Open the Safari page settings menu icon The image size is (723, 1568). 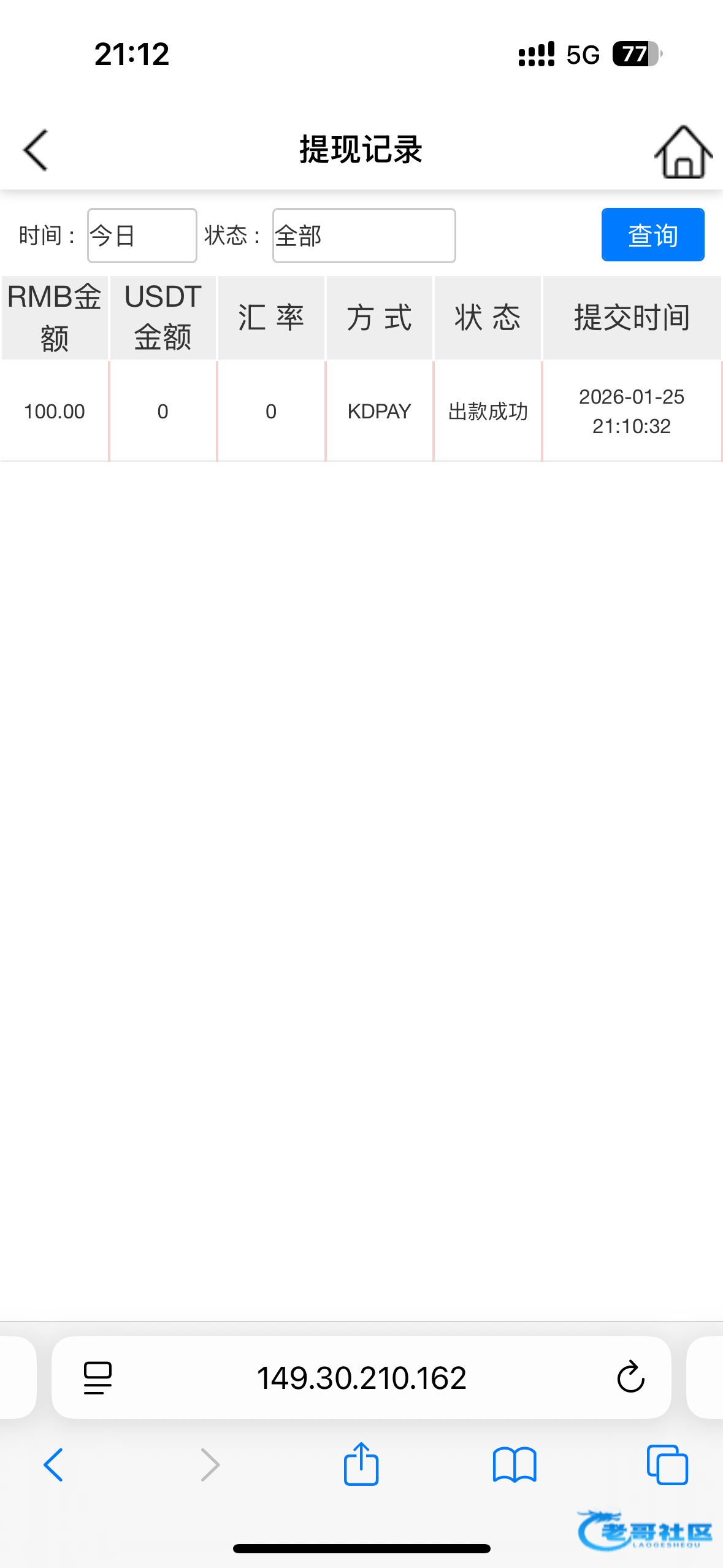pos(98,1378)
